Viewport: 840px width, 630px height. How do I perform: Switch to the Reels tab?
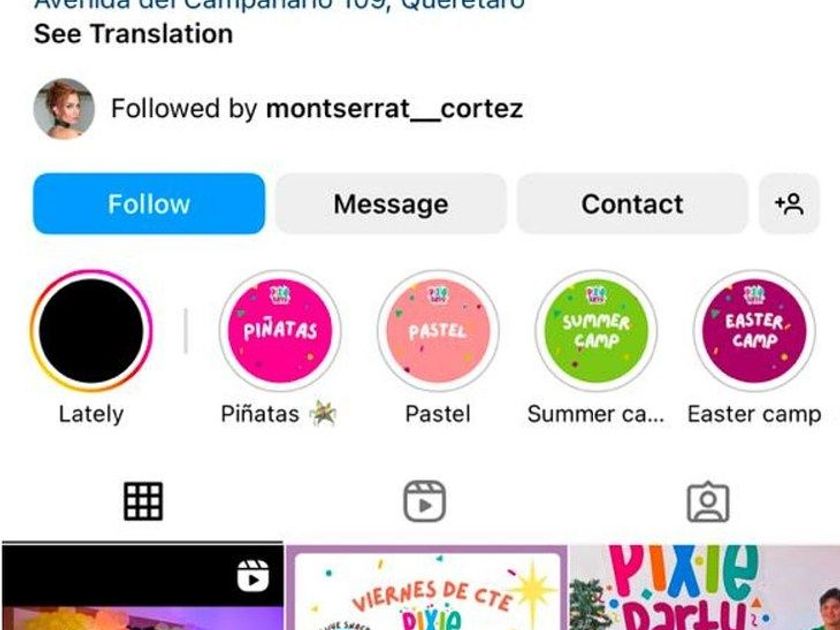tap(424, 502)
